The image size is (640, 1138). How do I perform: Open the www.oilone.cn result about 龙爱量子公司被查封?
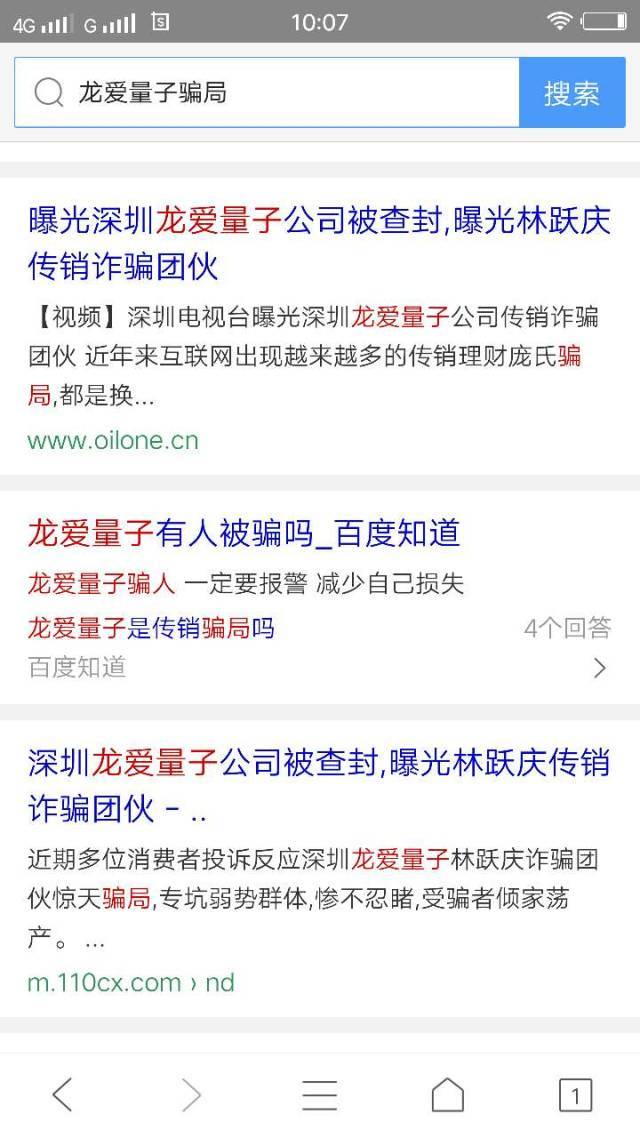click(318, 243)
